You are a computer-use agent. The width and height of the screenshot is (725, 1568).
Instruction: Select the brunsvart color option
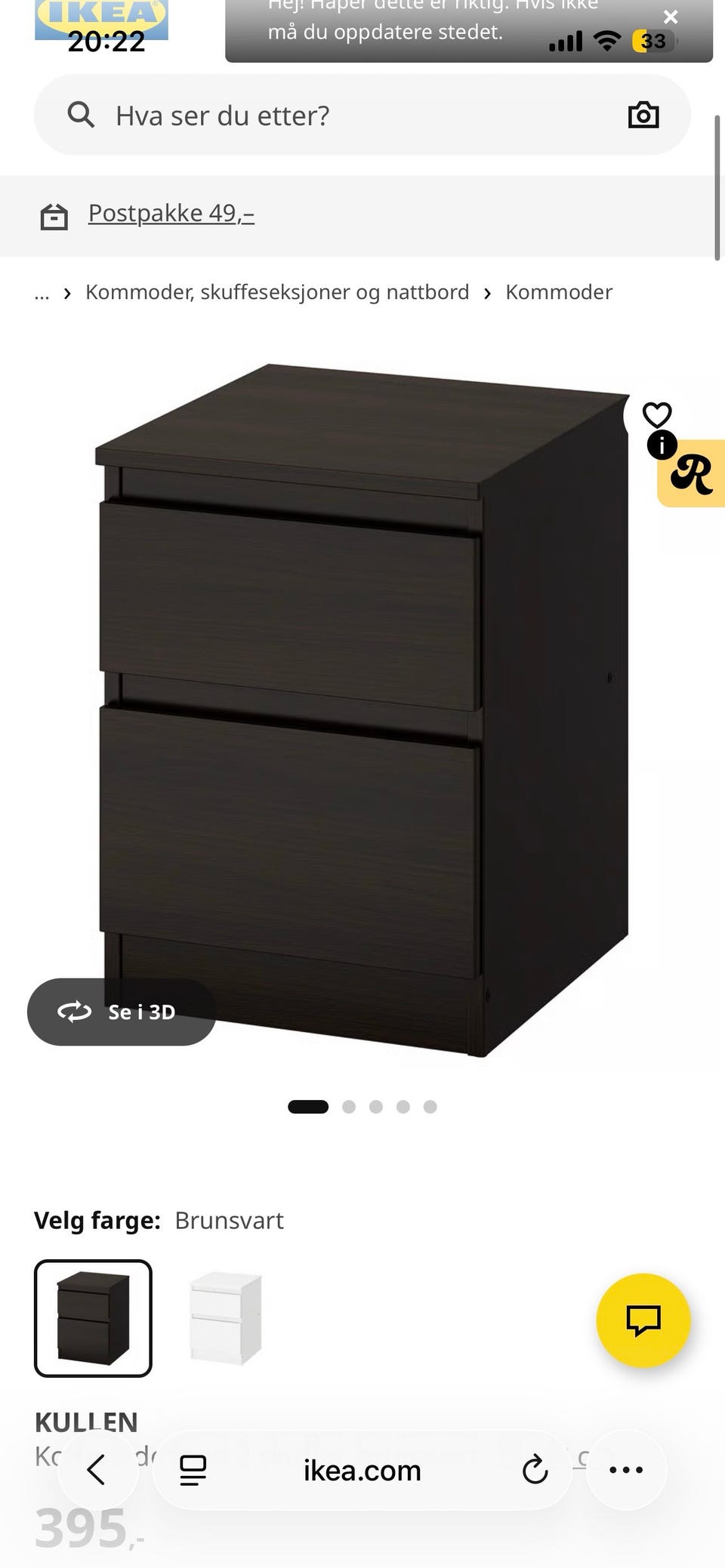(x=93, y=1318)
